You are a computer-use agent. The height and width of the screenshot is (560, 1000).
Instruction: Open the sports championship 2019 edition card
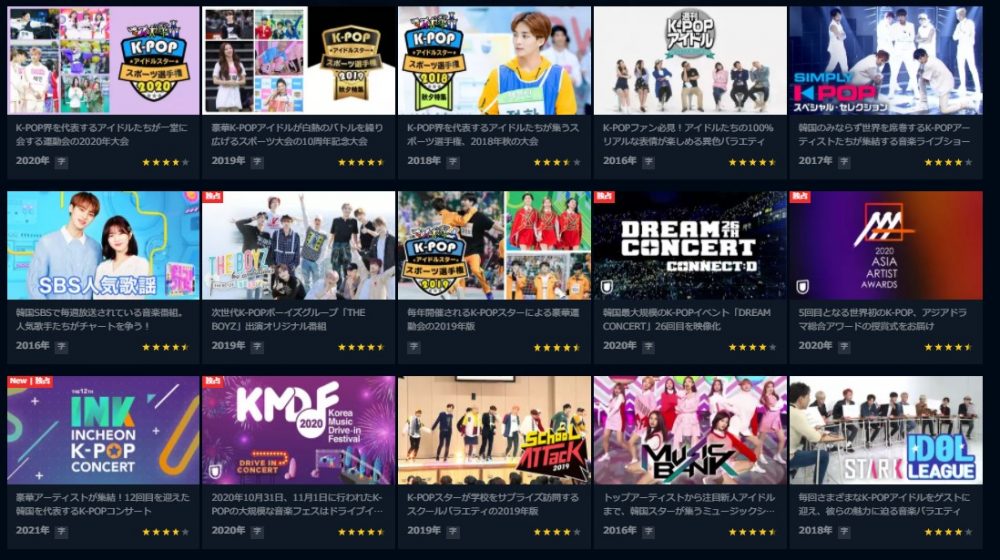494,245
